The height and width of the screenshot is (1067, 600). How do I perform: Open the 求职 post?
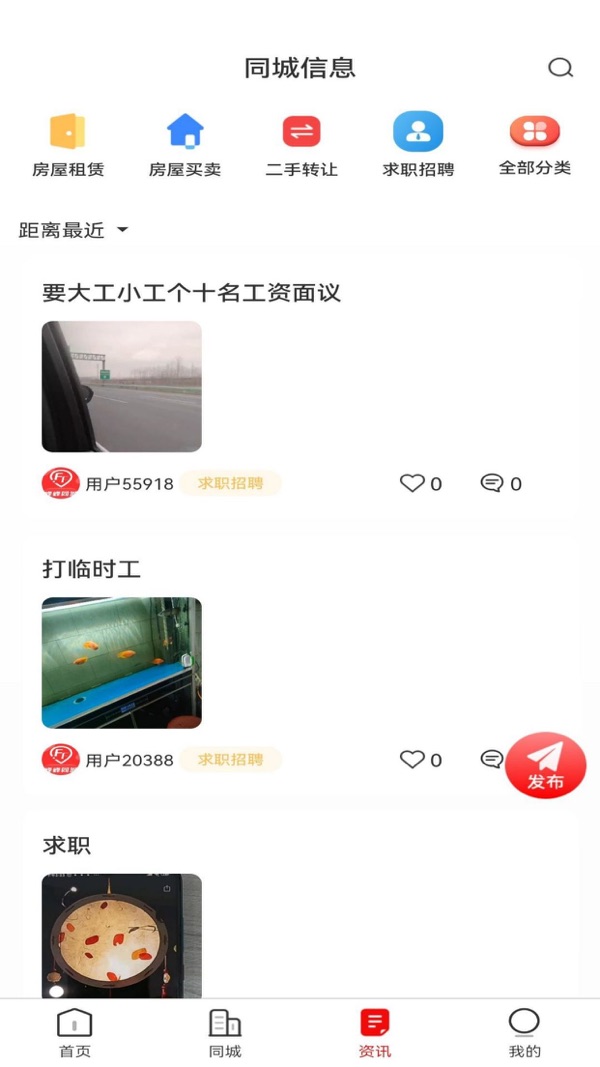67,845
